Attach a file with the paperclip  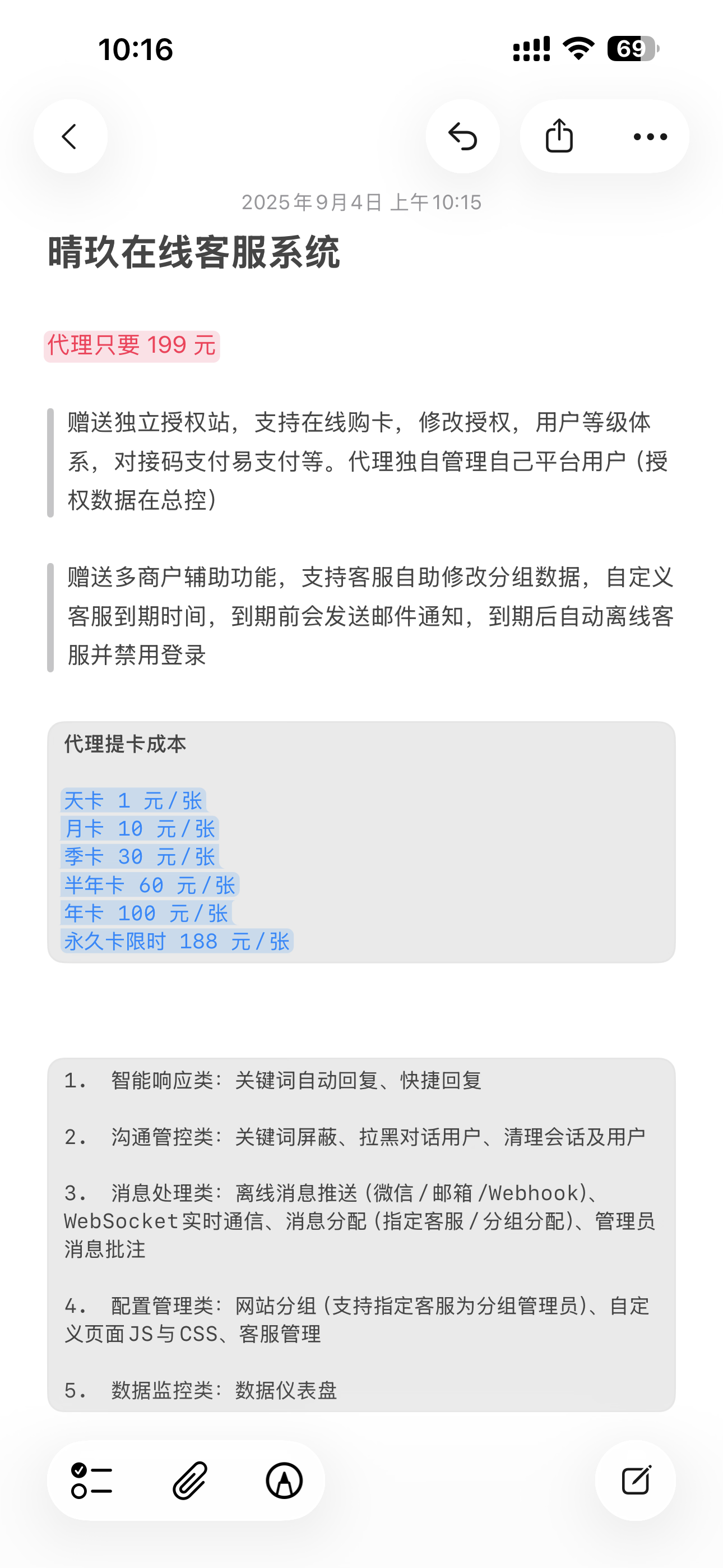(190, 1481)
